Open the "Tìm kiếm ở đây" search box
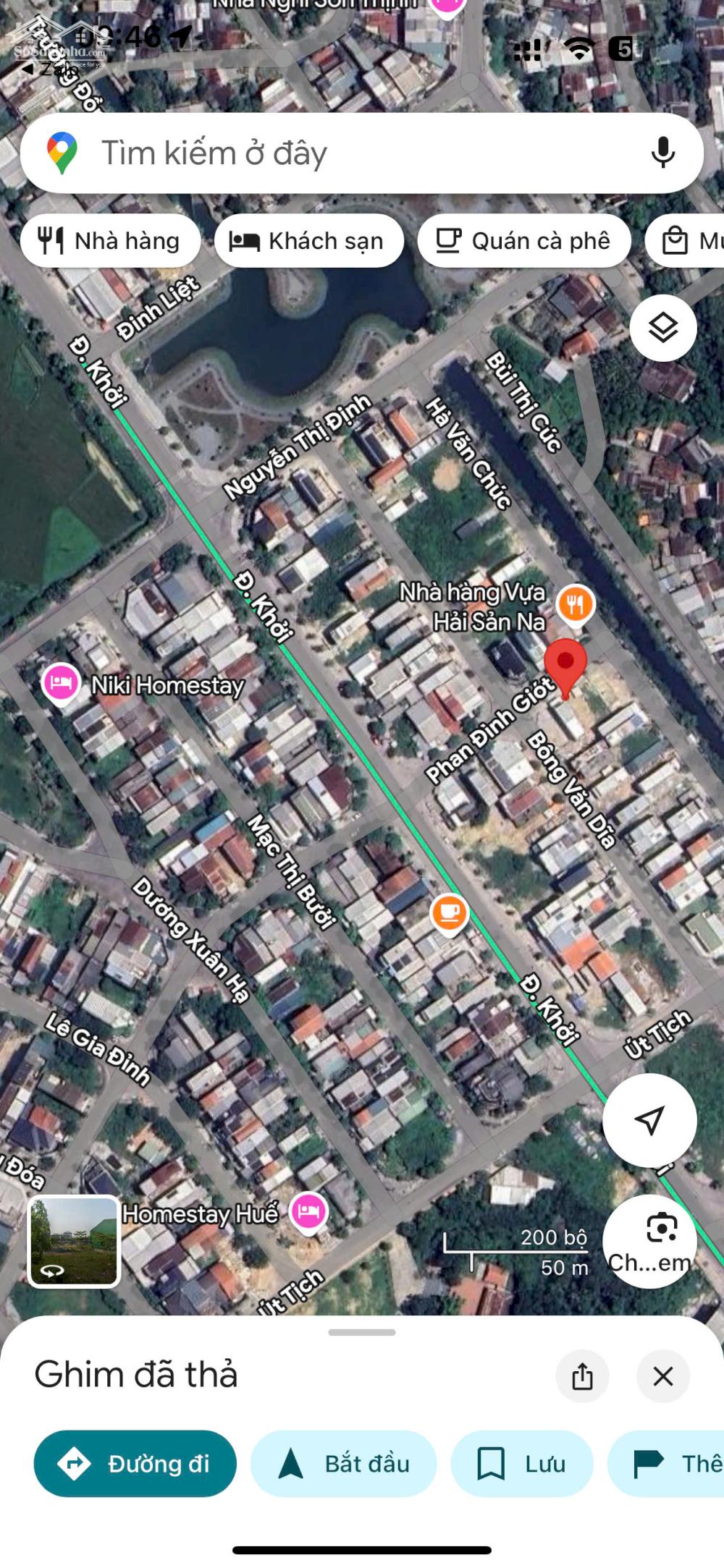 pos(348,153)
